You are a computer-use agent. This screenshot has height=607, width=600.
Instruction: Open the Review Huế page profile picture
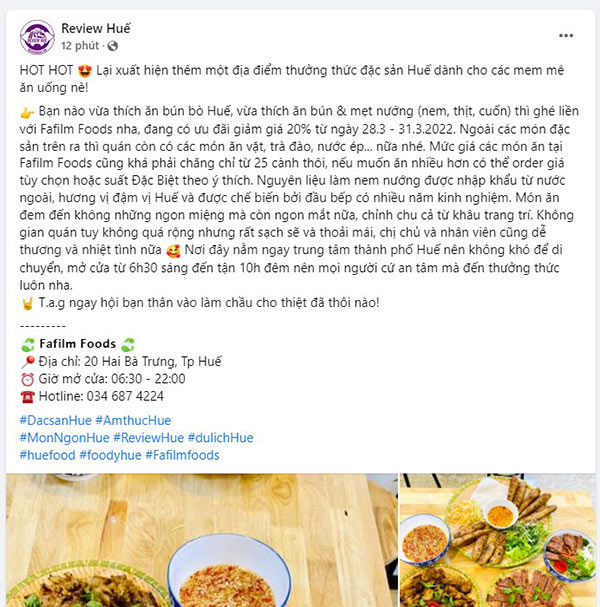37,37
